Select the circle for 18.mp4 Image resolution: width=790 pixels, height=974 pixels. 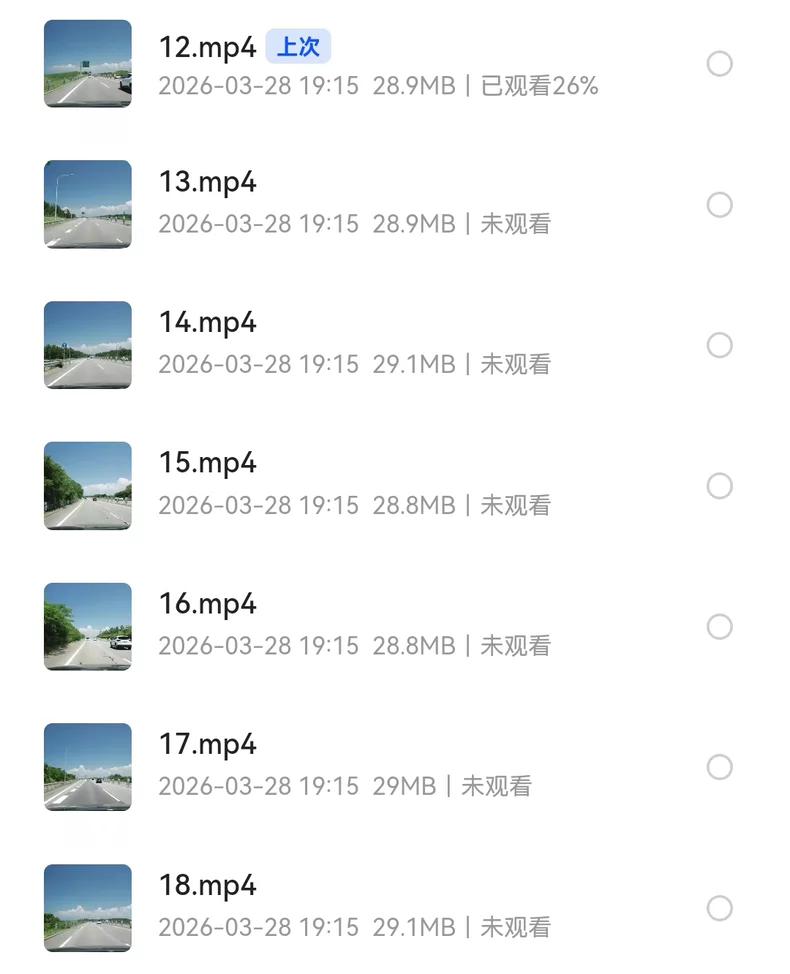coord(719,908)
